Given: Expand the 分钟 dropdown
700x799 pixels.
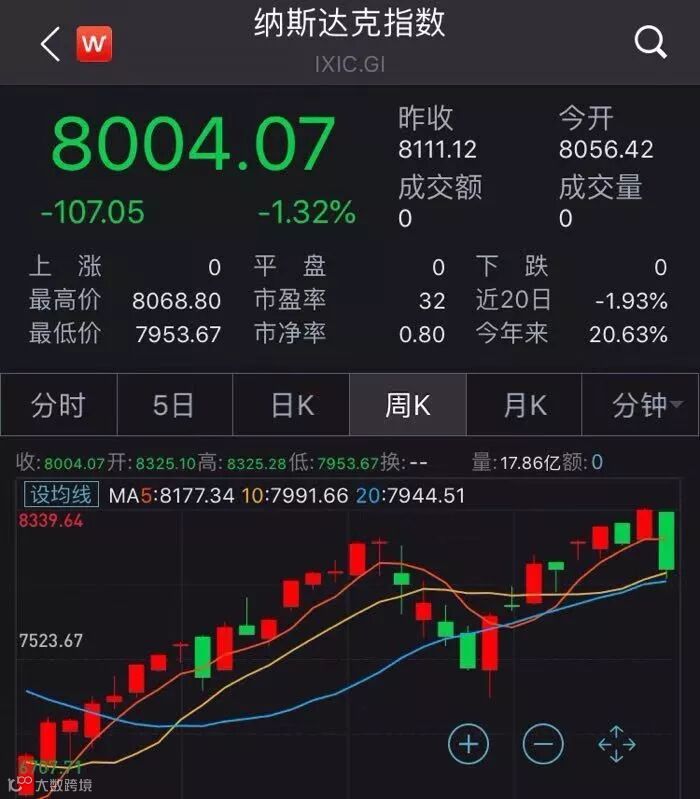Looking at the screenshot, I should [x=640, y=405].
